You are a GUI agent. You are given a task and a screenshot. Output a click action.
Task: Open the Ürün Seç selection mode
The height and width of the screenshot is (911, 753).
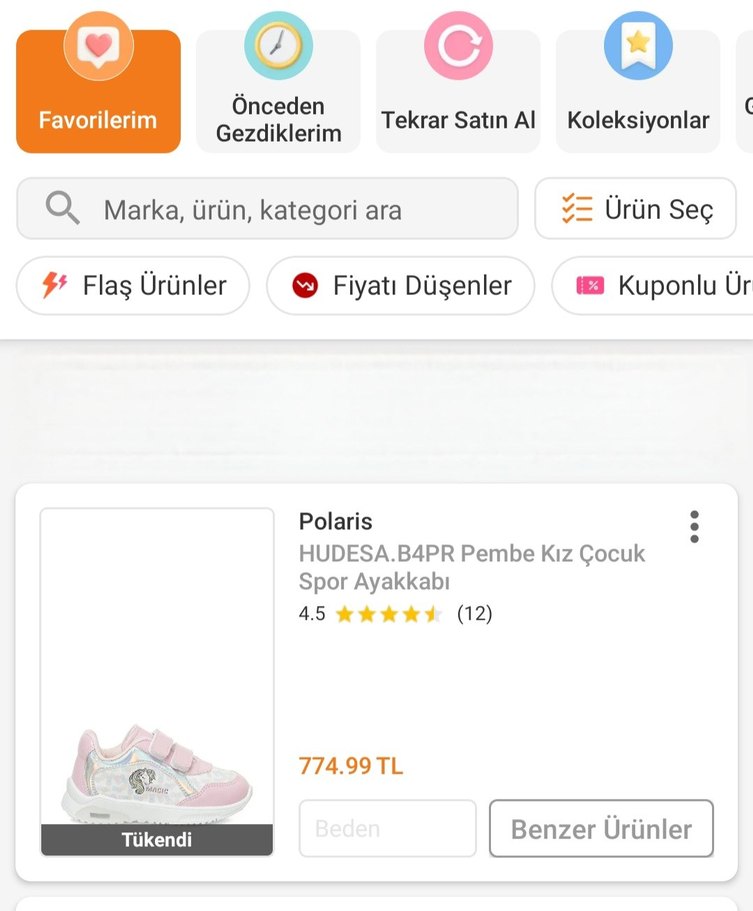pos(635,208)
